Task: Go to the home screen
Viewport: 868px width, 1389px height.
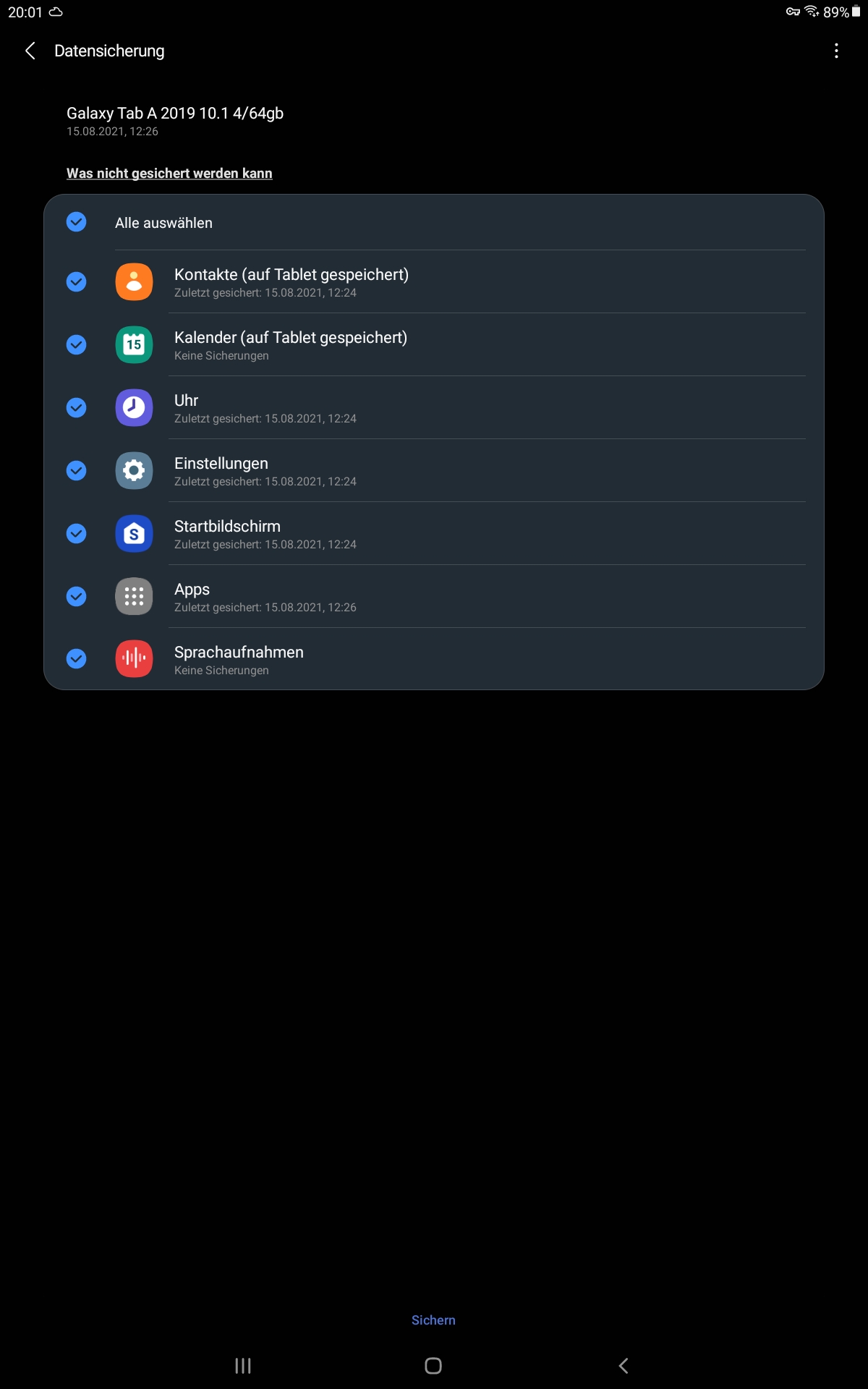Action: [x=433, y=1366]
